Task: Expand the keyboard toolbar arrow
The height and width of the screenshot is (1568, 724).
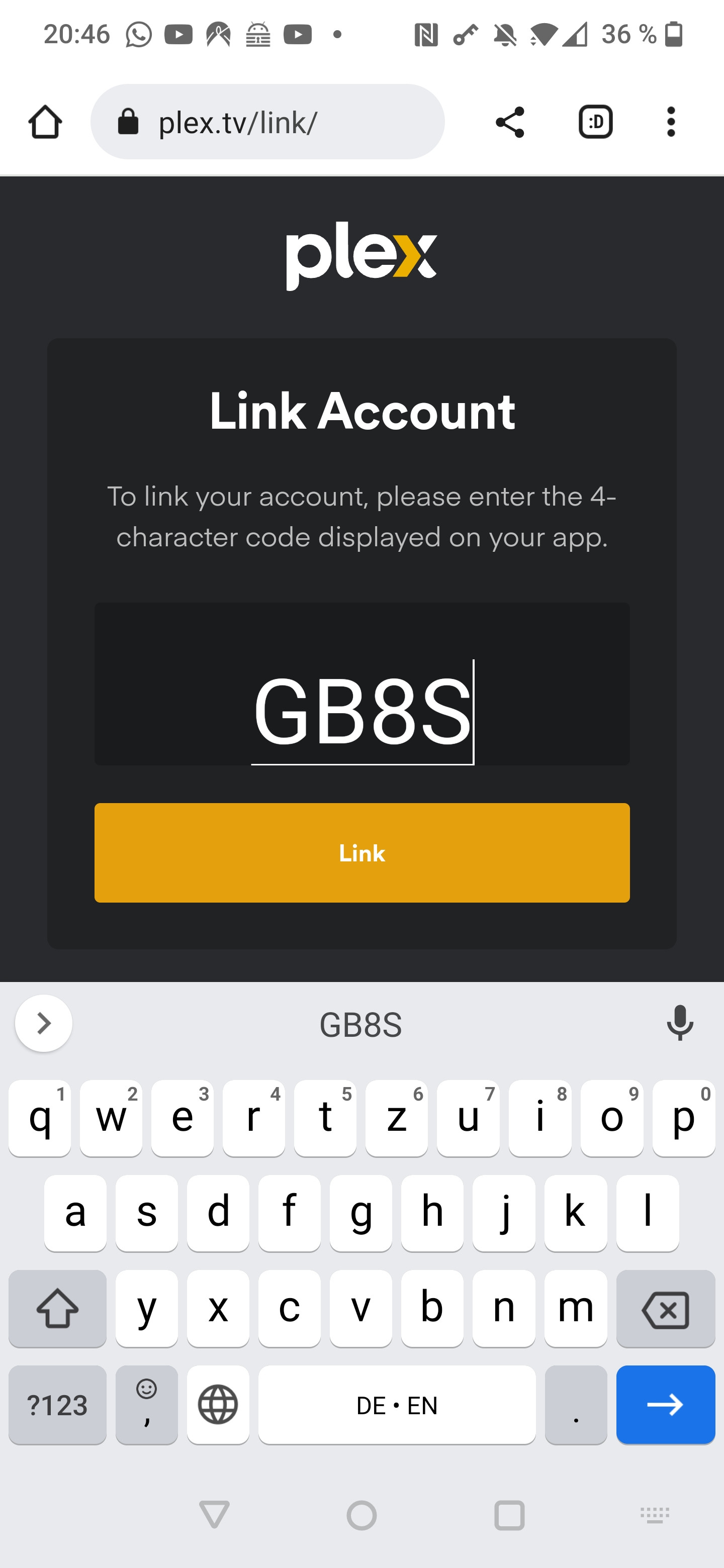Action: click(x=43, y=1023)
